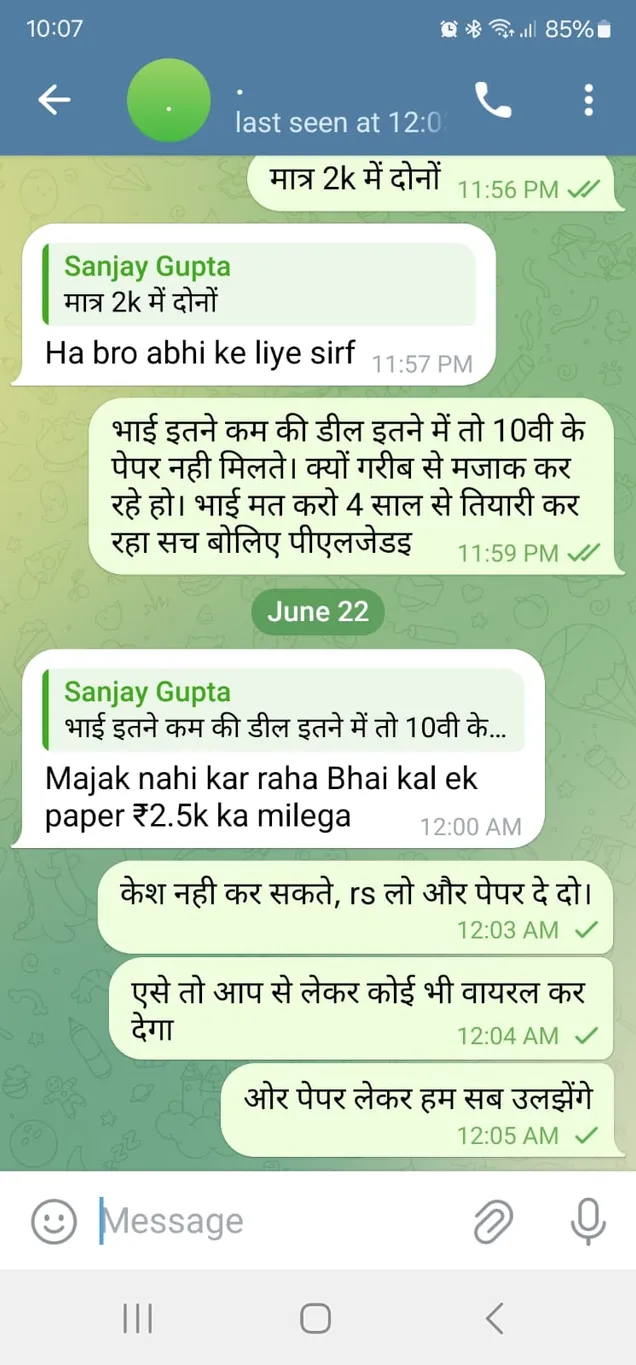Start a voice call with this contact

492,99
